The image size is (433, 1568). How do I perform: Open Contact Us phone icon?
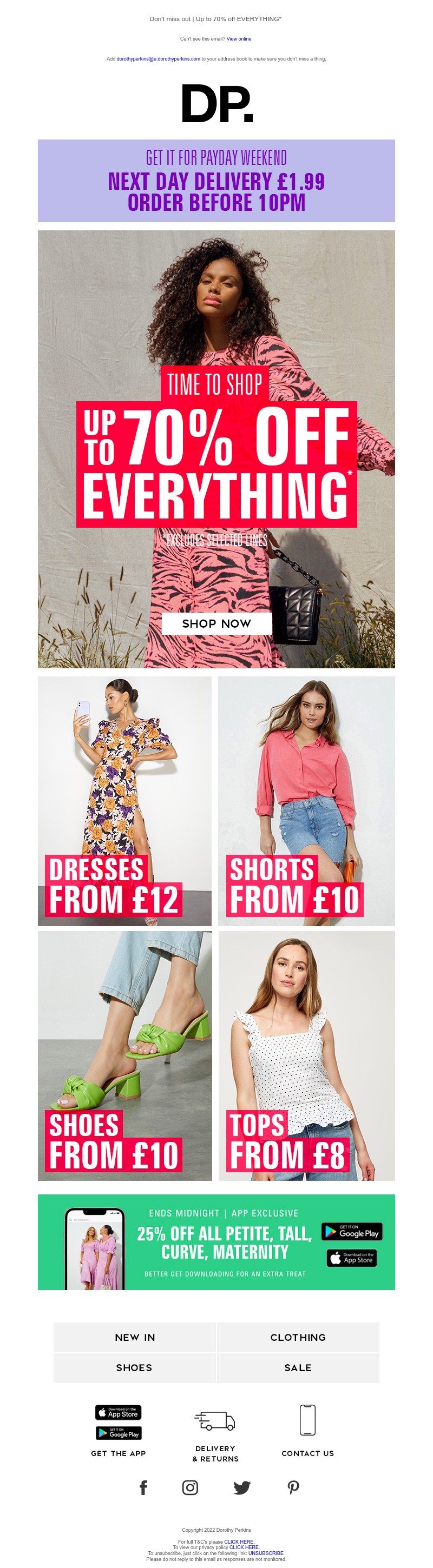(307, 1420)
